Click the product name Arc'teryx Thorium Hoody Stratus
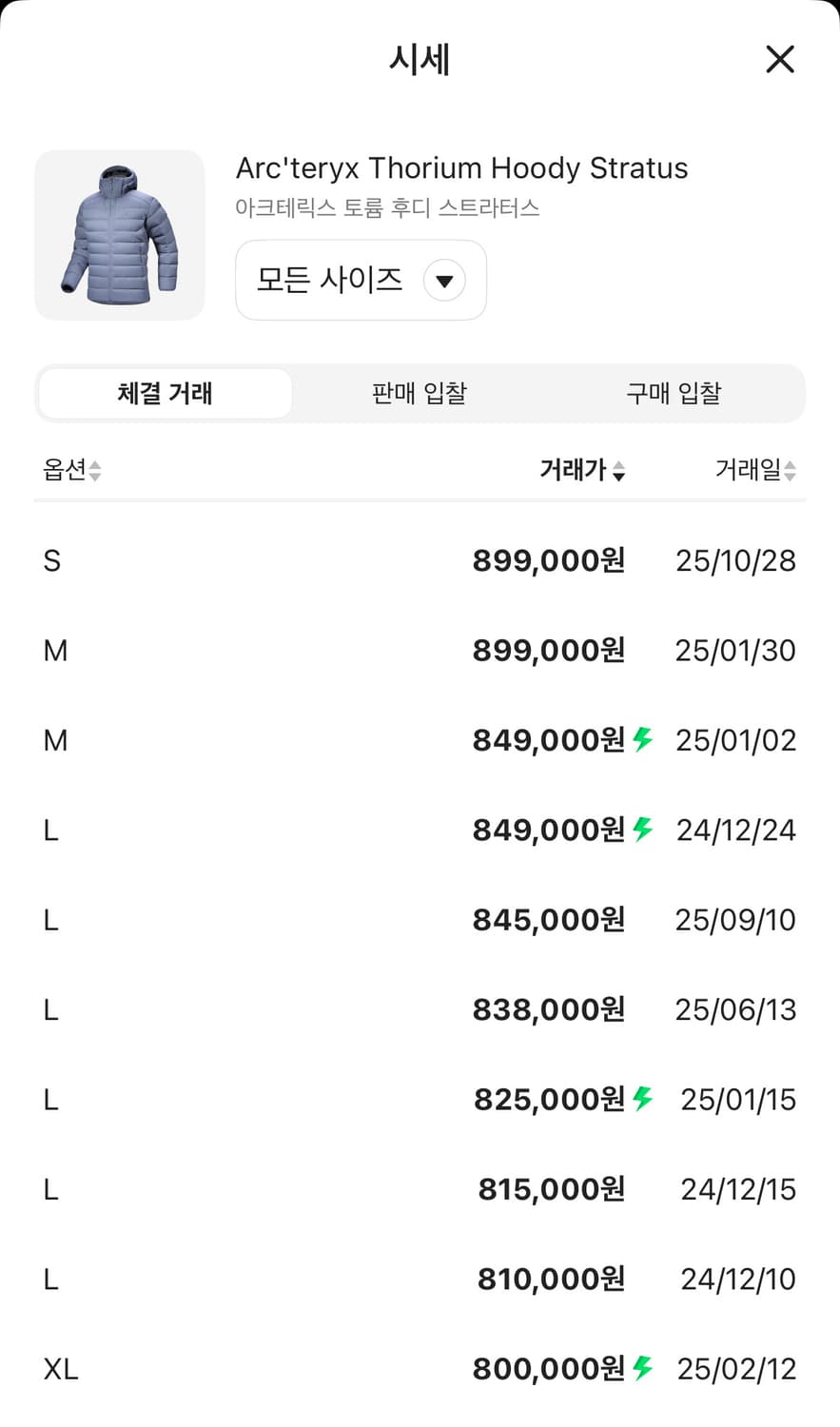This screenshot has height=1427, width=840. pos(462,167)
